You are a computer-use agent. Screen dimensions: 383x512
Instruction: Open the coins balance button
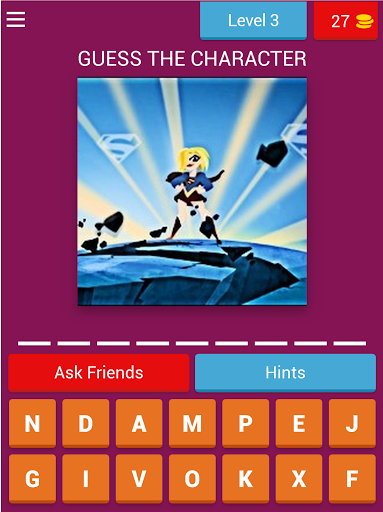(x=346, y=21)
